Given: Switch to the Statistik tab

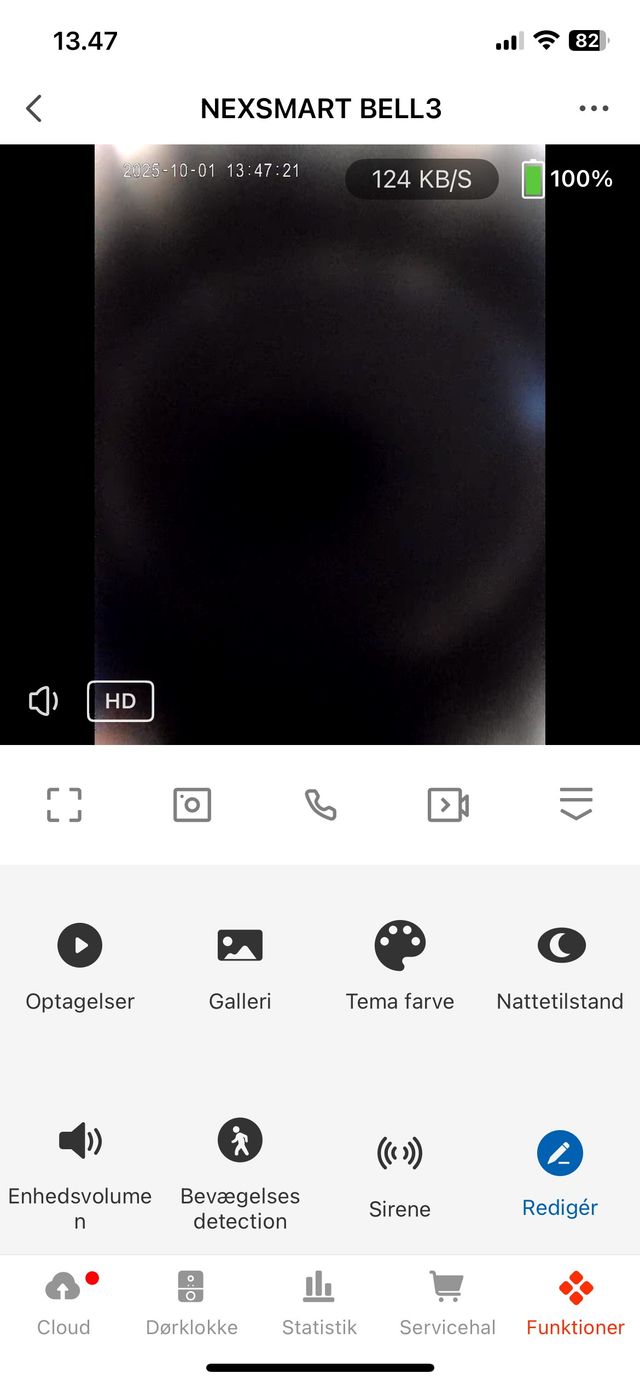Looking at the screenshot, I should tap(319, 1304).
